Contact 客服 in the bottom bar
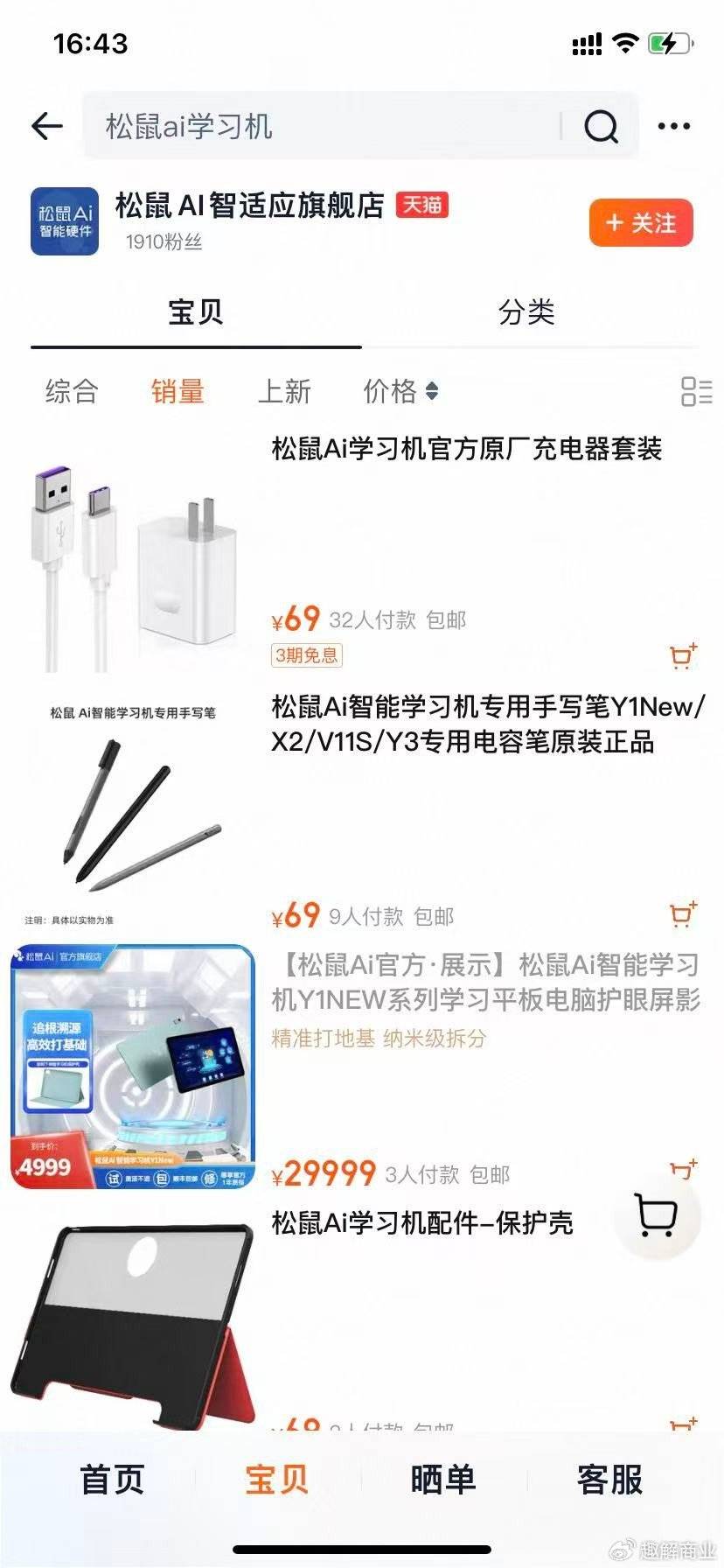This screenshot has height=1568, width=724. (x=609, y=1479)
